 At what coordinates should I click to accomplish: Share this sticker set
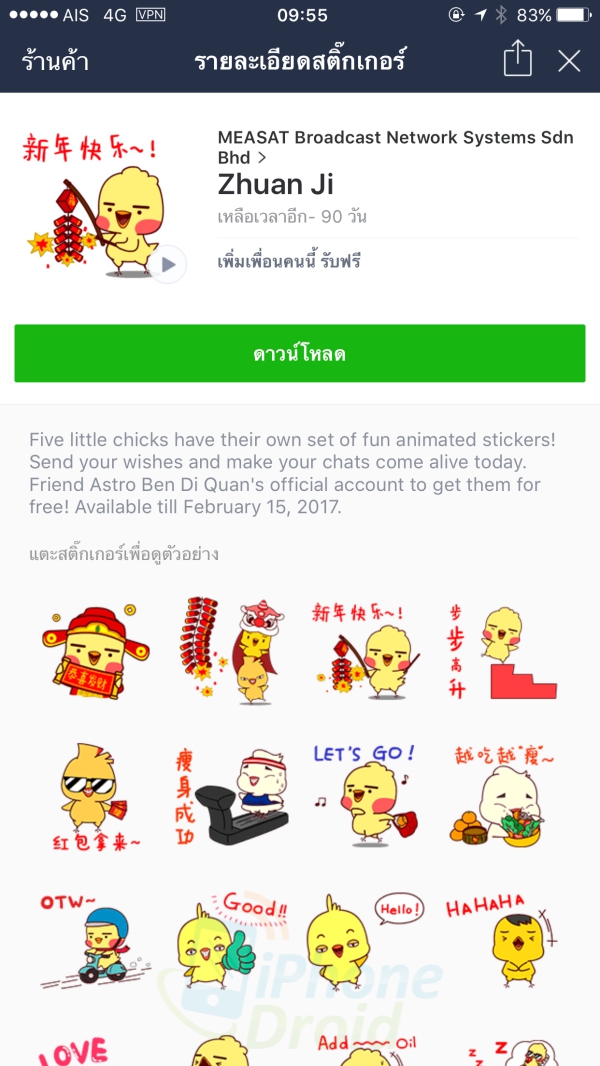coord(517,61)
